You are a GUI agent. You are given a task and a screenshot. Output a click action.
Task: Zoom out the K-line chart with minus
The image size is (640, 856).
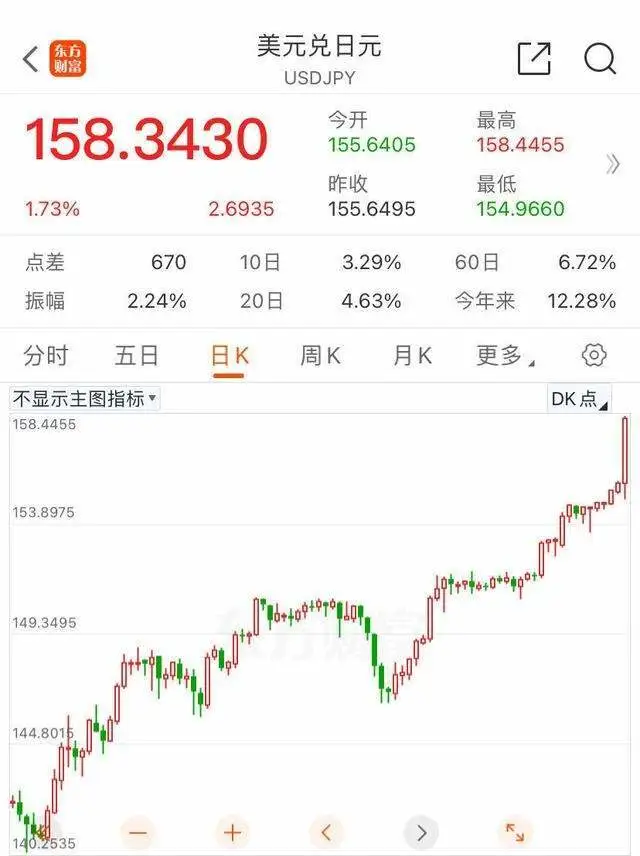[138, 832]
